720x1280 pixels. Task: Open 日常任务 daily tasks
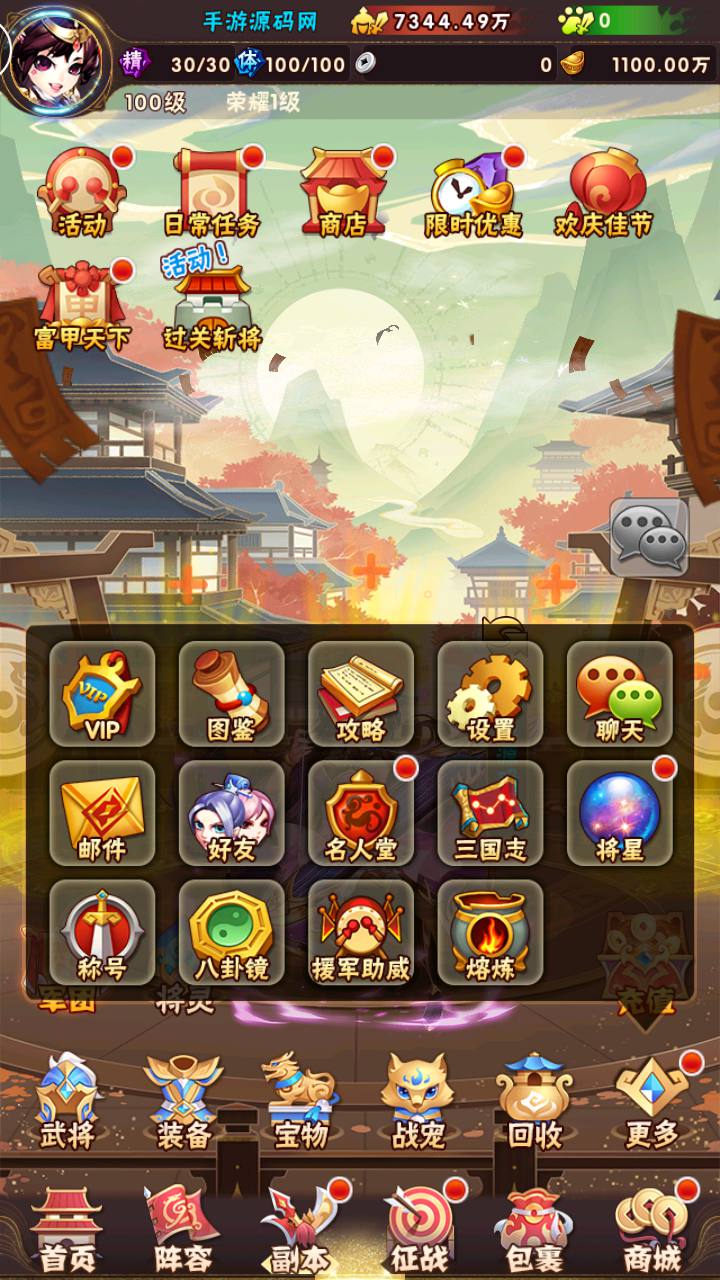(211, 192)
